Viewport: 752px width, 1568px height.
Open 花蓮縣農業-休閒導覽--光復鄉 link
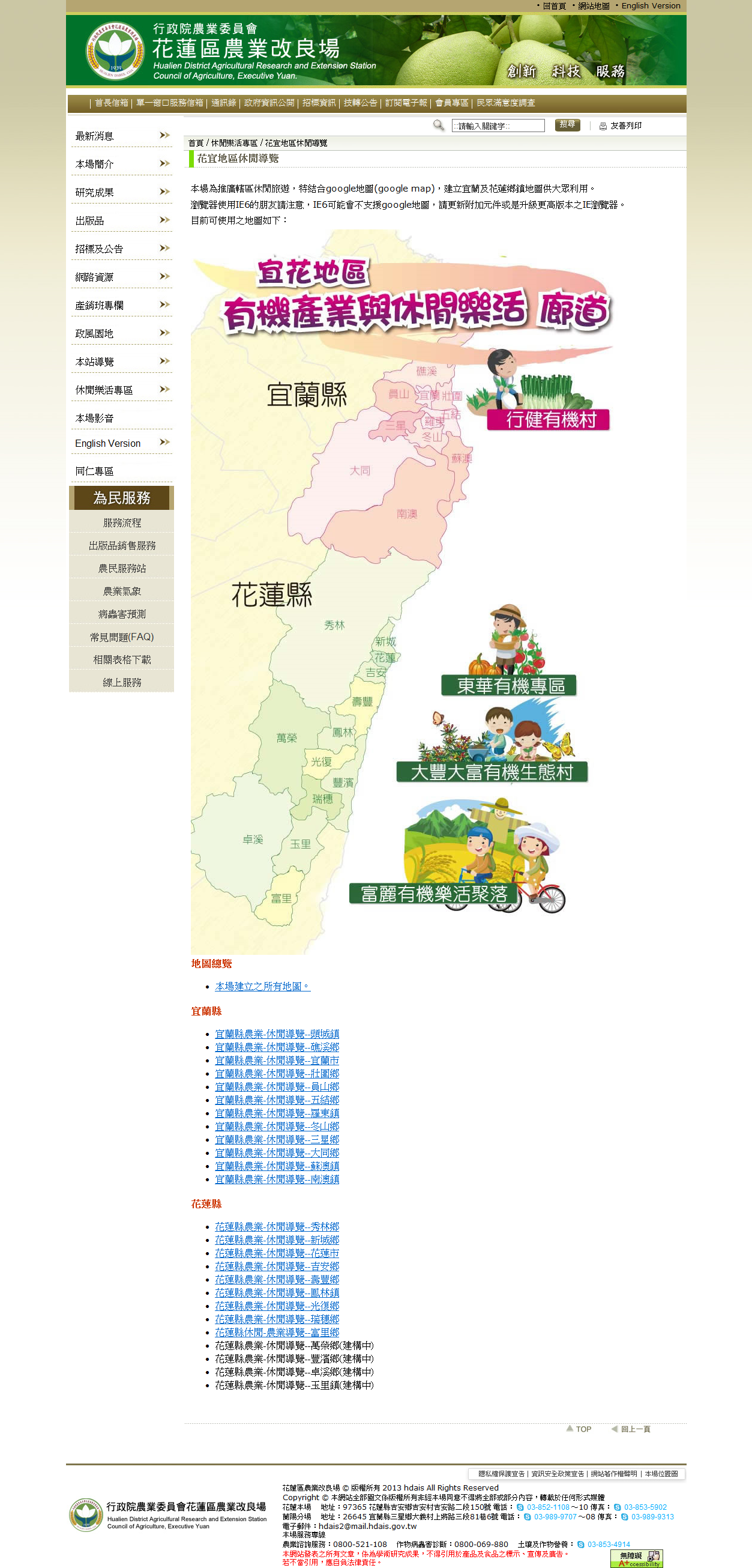(x=277, y=1306)
